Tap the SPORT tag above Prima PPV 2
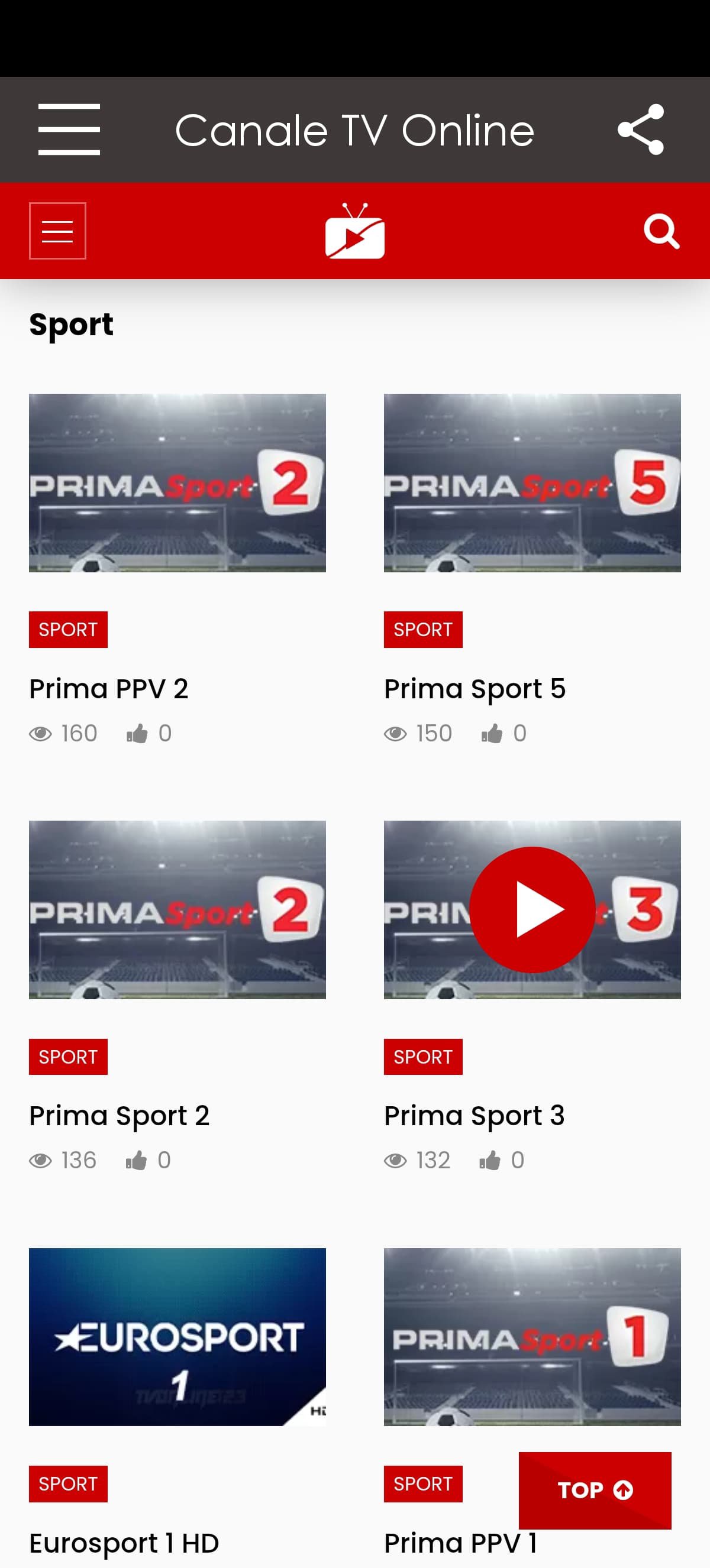Screen dimensions: 710x1568 click(68, 630)
